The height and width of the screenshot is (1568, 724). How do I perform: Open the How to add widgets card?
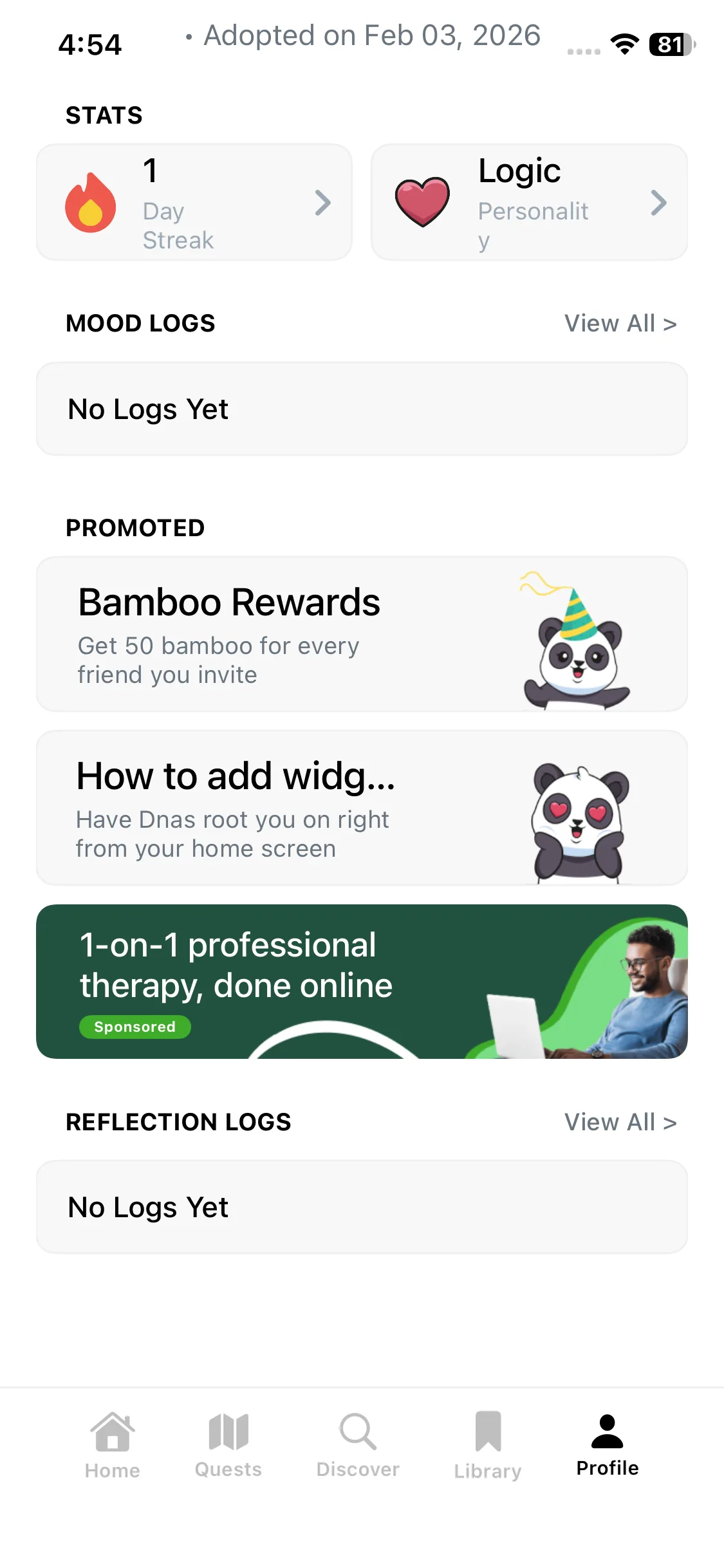click(x=362, y=808)
